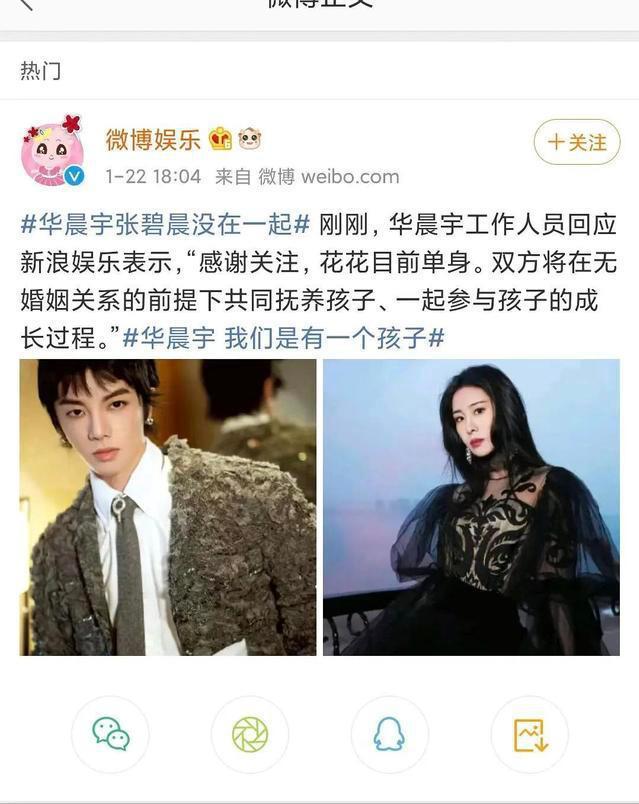639x804 pixels.
Task: Go back using the top-left arrow
Action: coord(26,4)
